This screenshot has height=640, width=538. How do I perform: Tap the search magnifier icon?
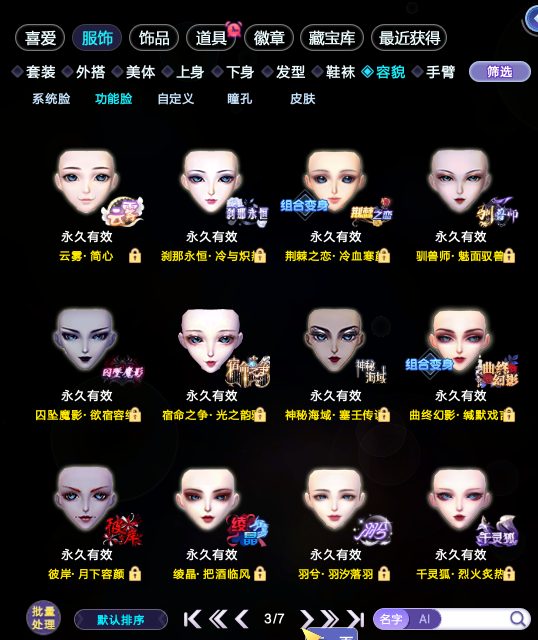point(518,619)
